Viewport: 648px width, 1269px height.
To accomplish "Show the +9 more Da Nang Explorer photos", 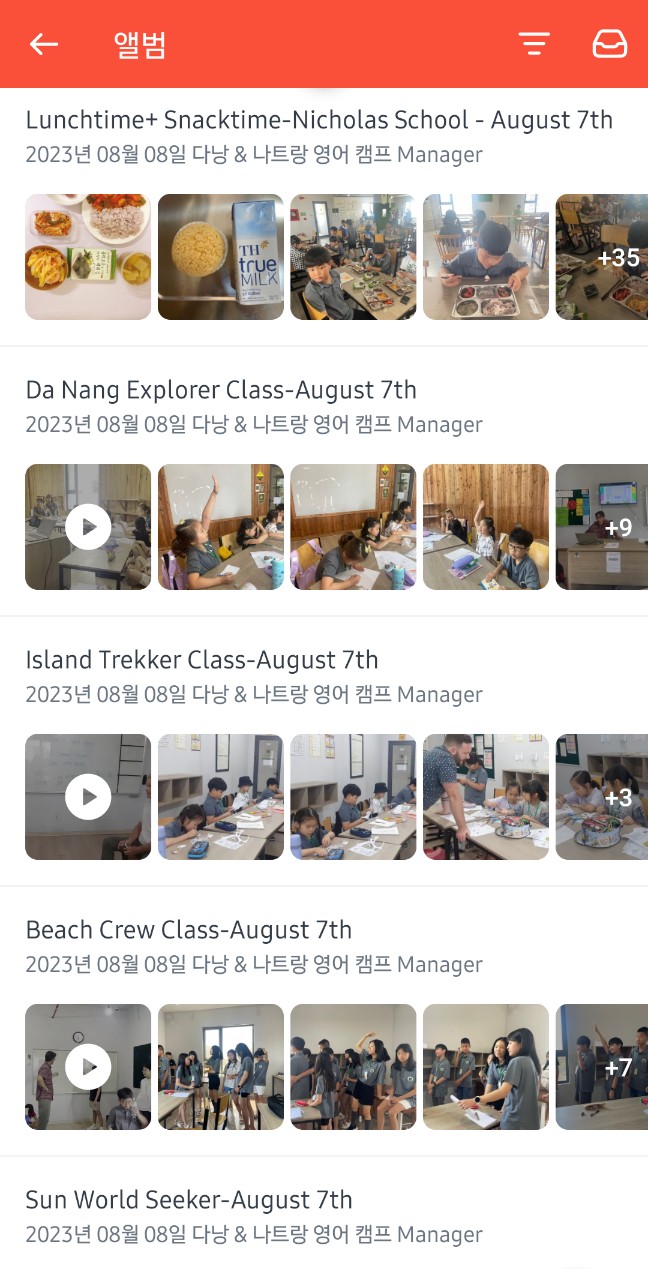I will [603, 526].
